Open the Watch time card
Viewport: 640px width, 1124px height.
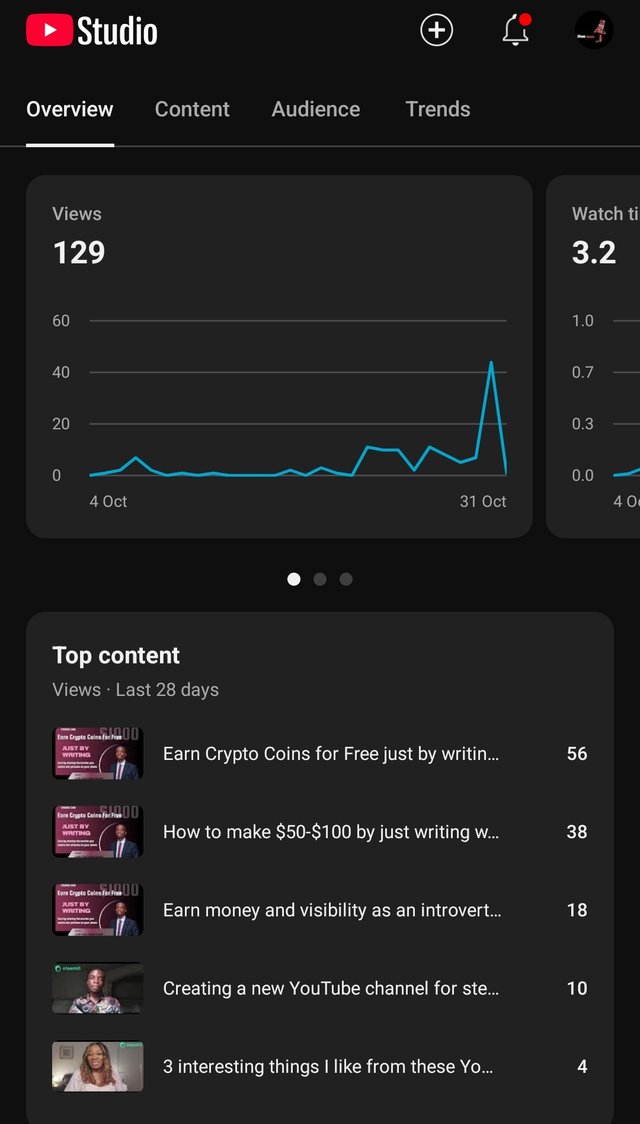(x=596, y=356)
